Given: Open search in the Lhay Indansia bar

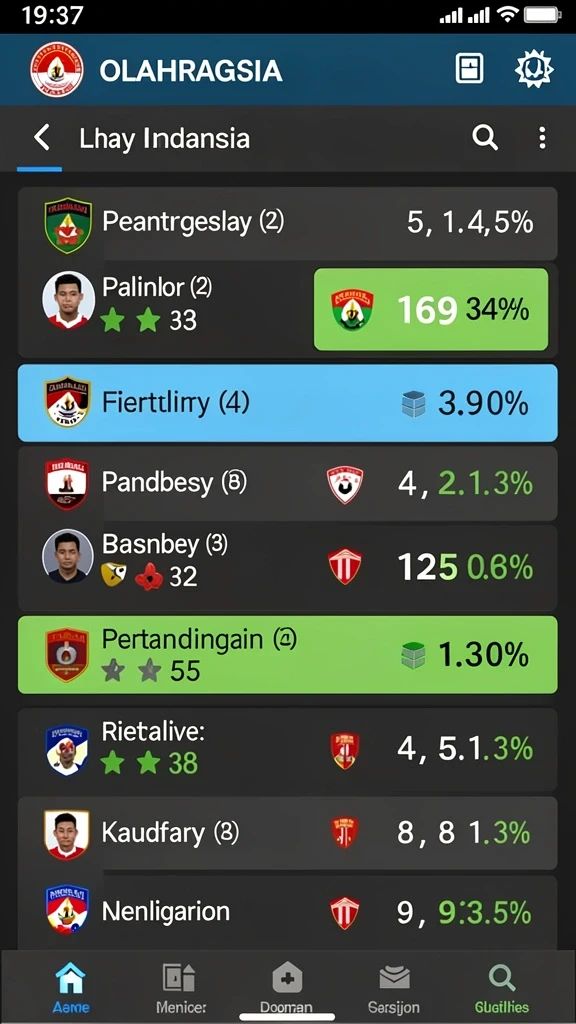Looking at the screenshot, I should (x=485, y=138).
